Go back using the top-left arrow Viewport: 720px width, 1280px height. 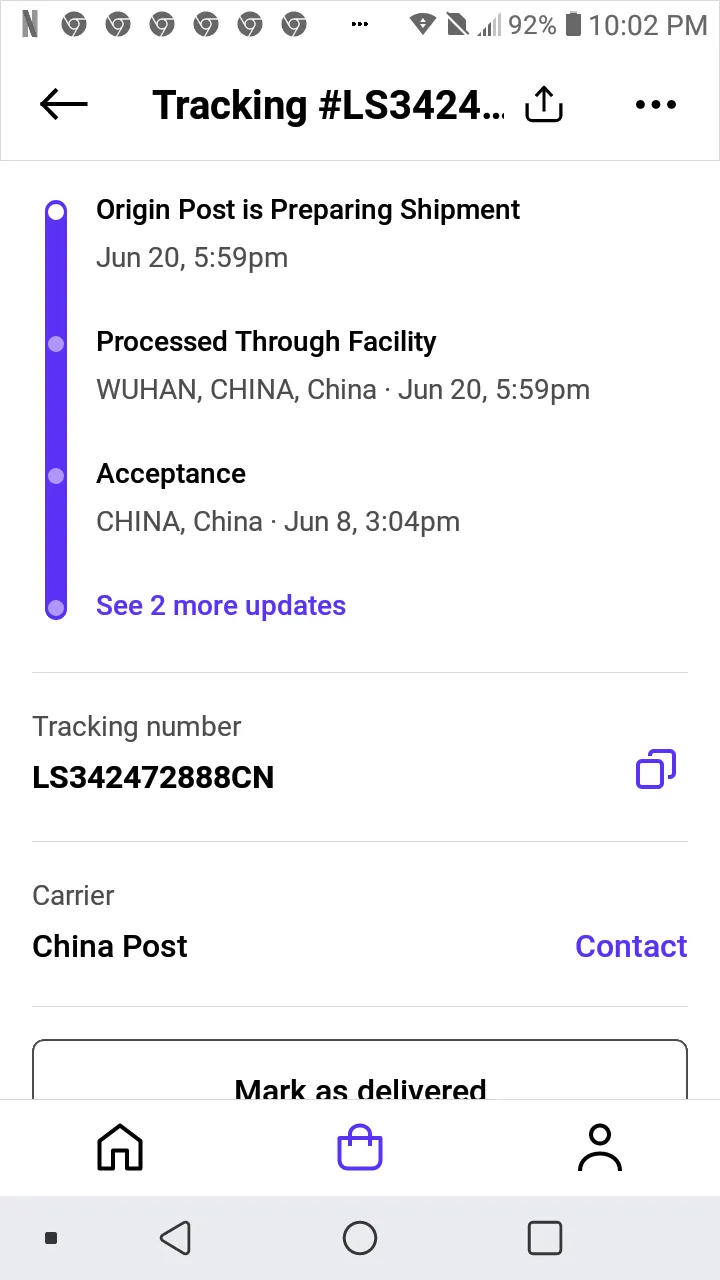[64, 104]
